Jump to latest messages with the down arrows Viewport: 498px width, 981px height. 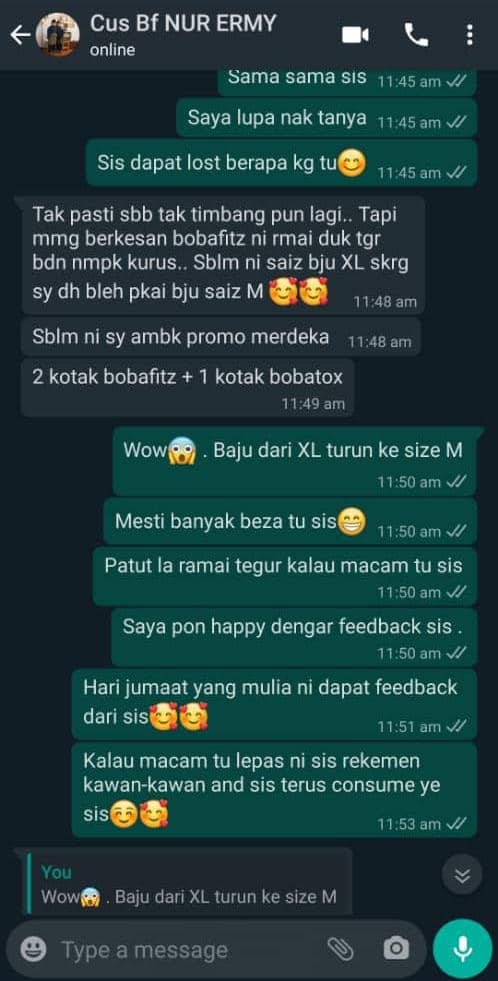[x=462, y=875]
